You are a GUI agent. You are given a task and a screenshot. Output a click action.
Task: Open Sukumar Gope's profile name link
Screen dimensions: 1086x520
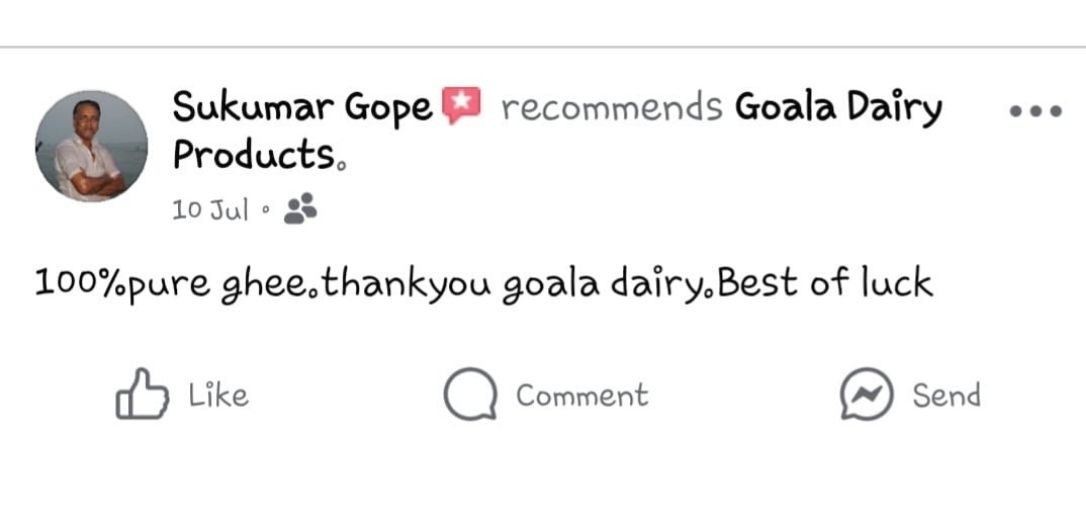(x=302, y=106)
